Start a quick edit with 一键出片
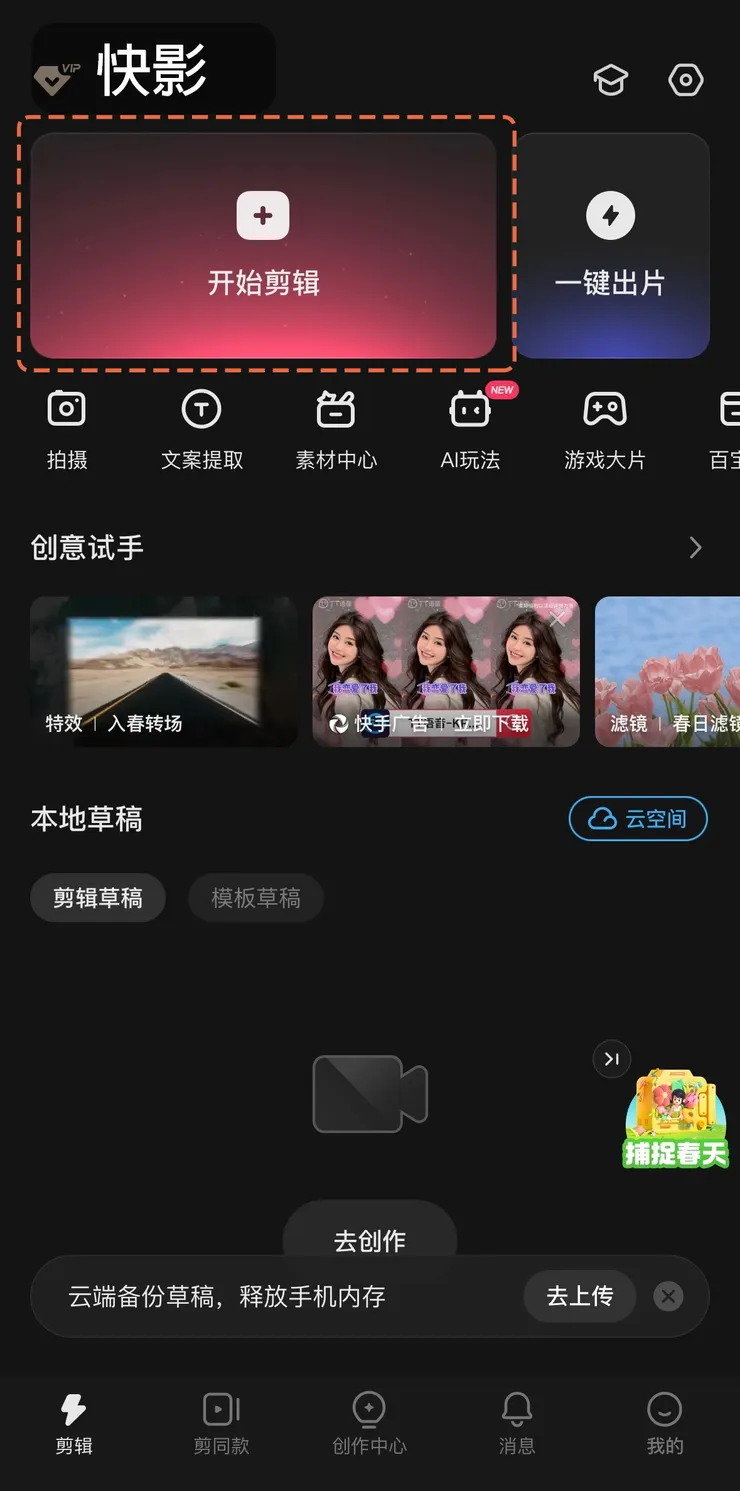Image resolution: width=740 pixels, height=1491 pixels. click(x=612, y=245)
